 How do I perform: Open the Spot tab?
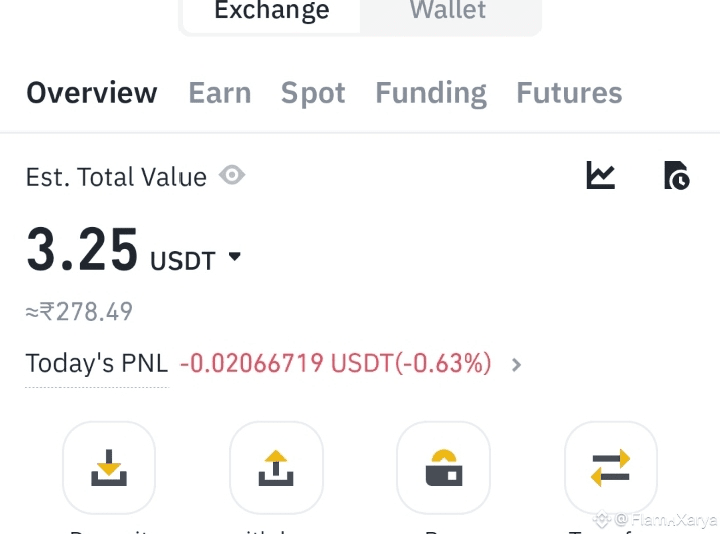(x=313, y=93)
